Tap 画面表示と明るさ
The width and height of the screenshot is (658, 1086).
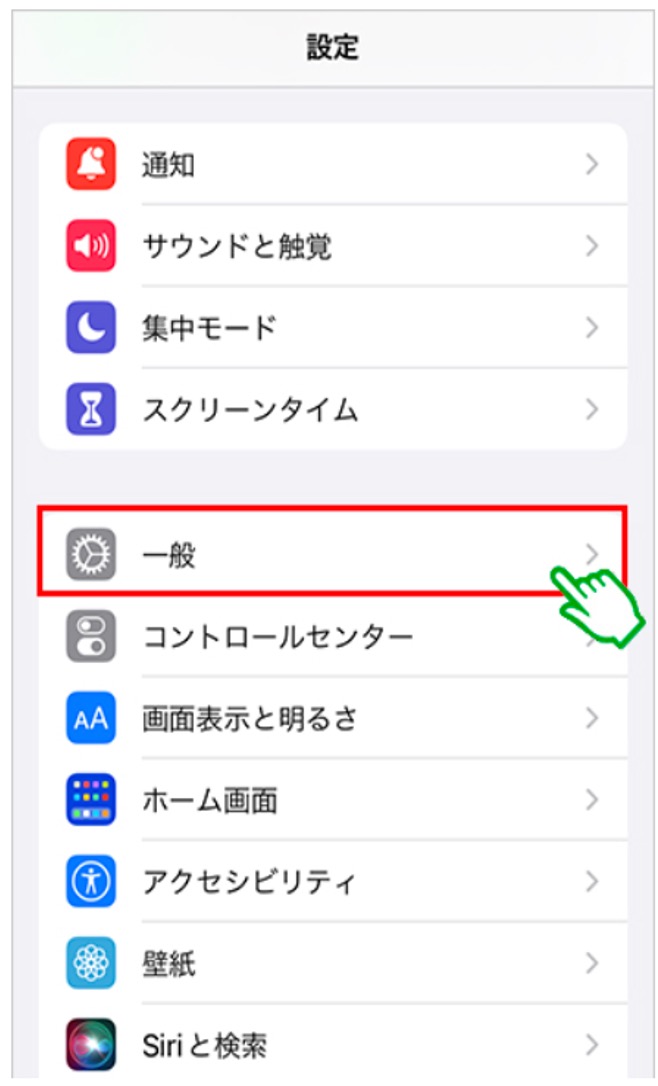pyautogui.click(x=332, y=718)
